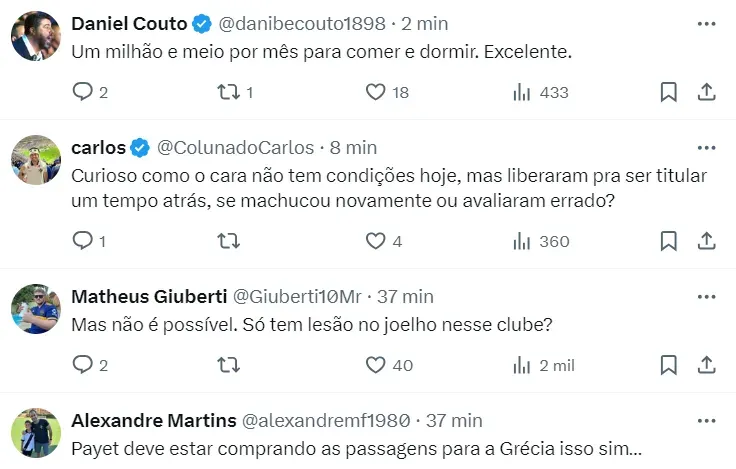Retweet Matheus Giuberti's post

(x=229, y=365)
